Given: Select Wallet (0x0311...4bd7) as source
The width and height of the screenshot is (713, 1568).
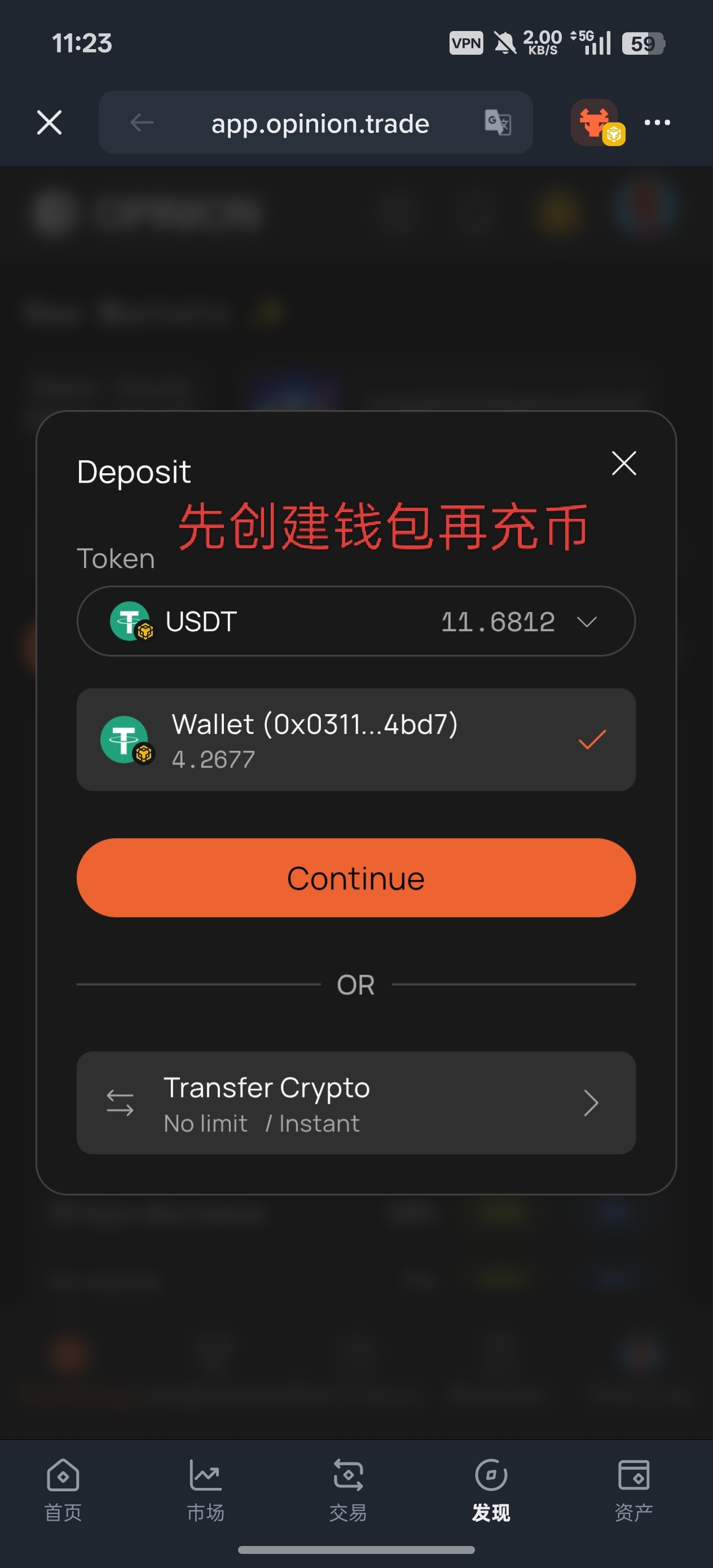Looking at the screenshot, I should pos(355,739).
